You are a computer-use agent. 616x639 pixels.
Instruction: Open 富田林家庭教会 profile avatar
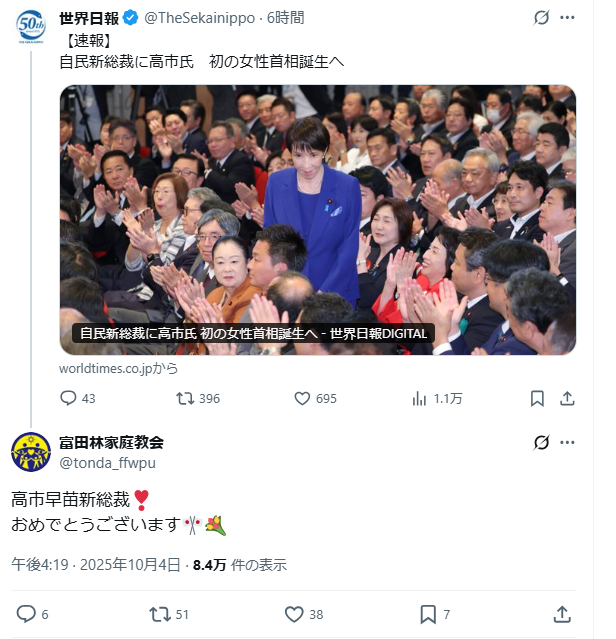31,452
